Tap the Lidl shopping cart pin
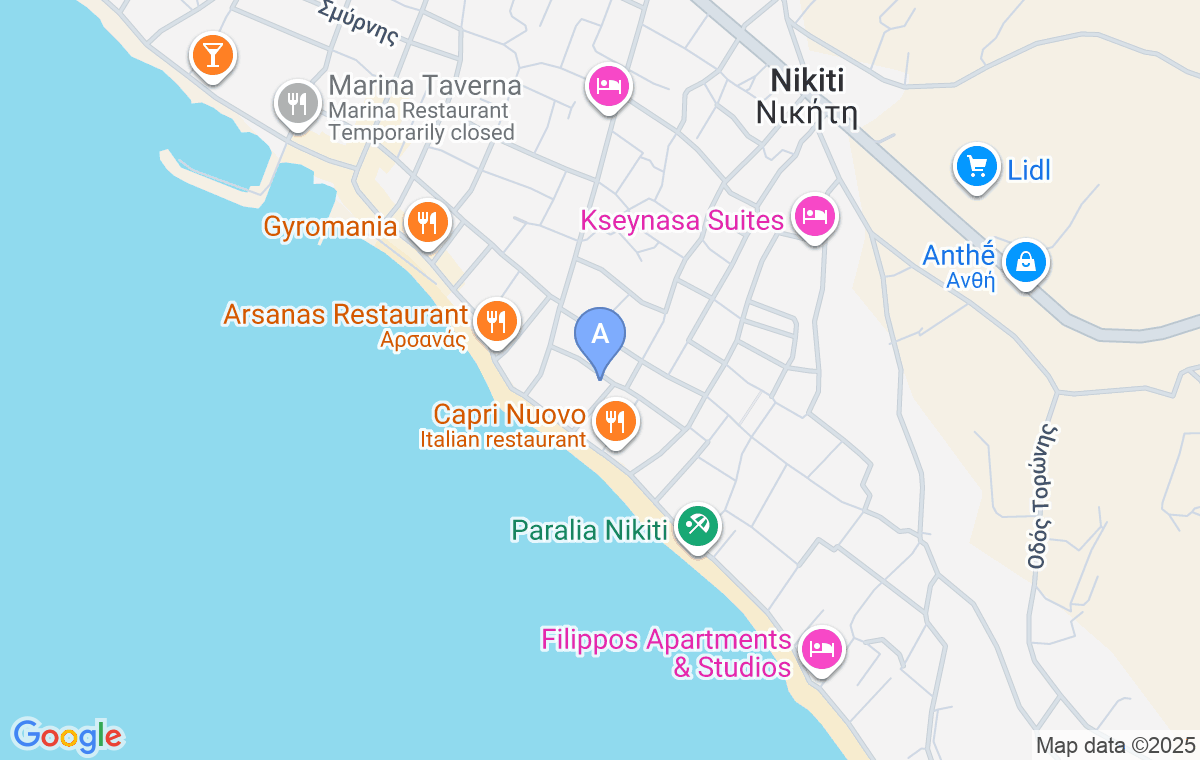 tap(976, 167)
